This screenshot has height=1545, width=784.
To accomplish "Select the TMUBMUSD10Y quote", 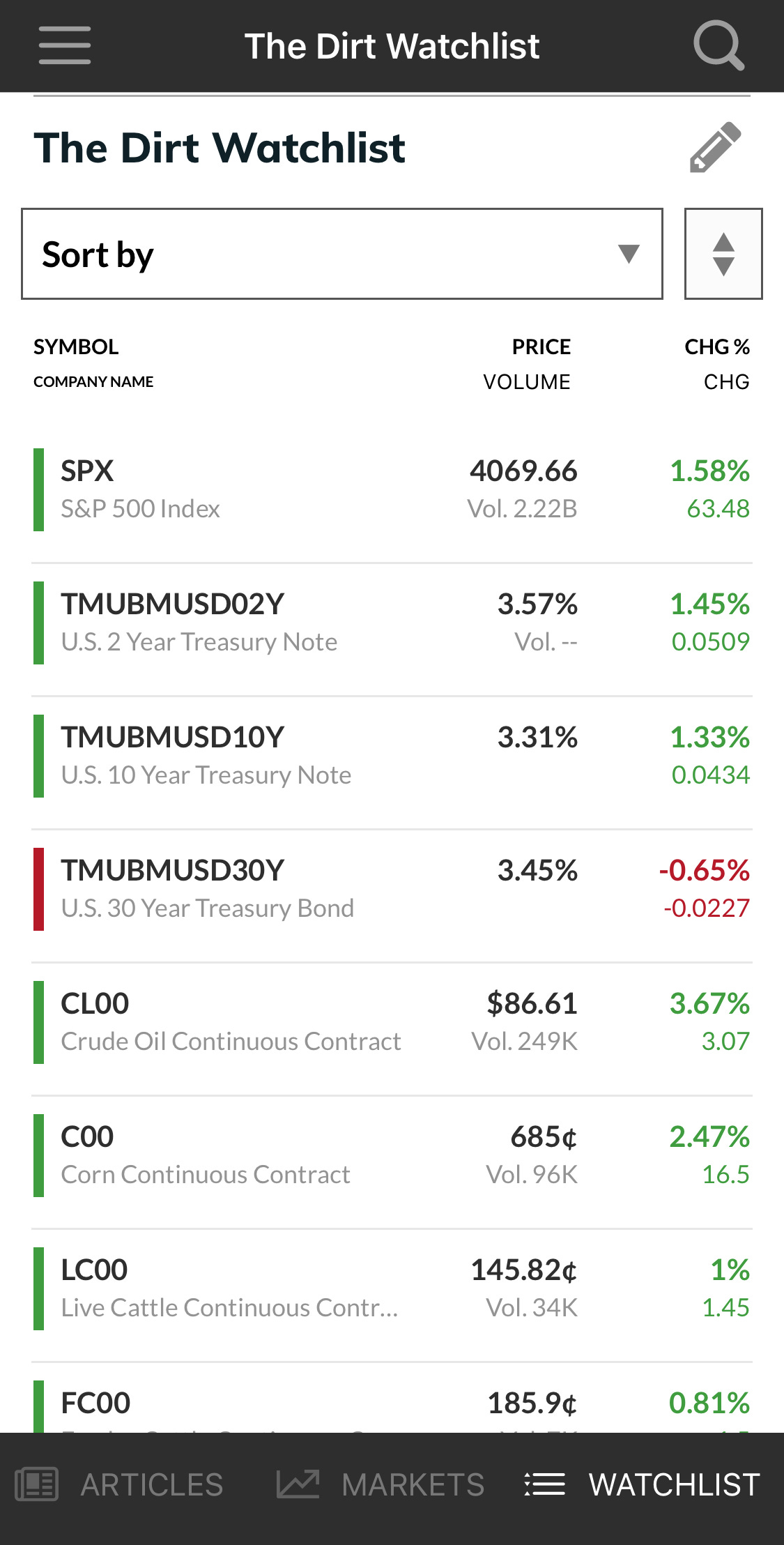I will coord(392,756).
